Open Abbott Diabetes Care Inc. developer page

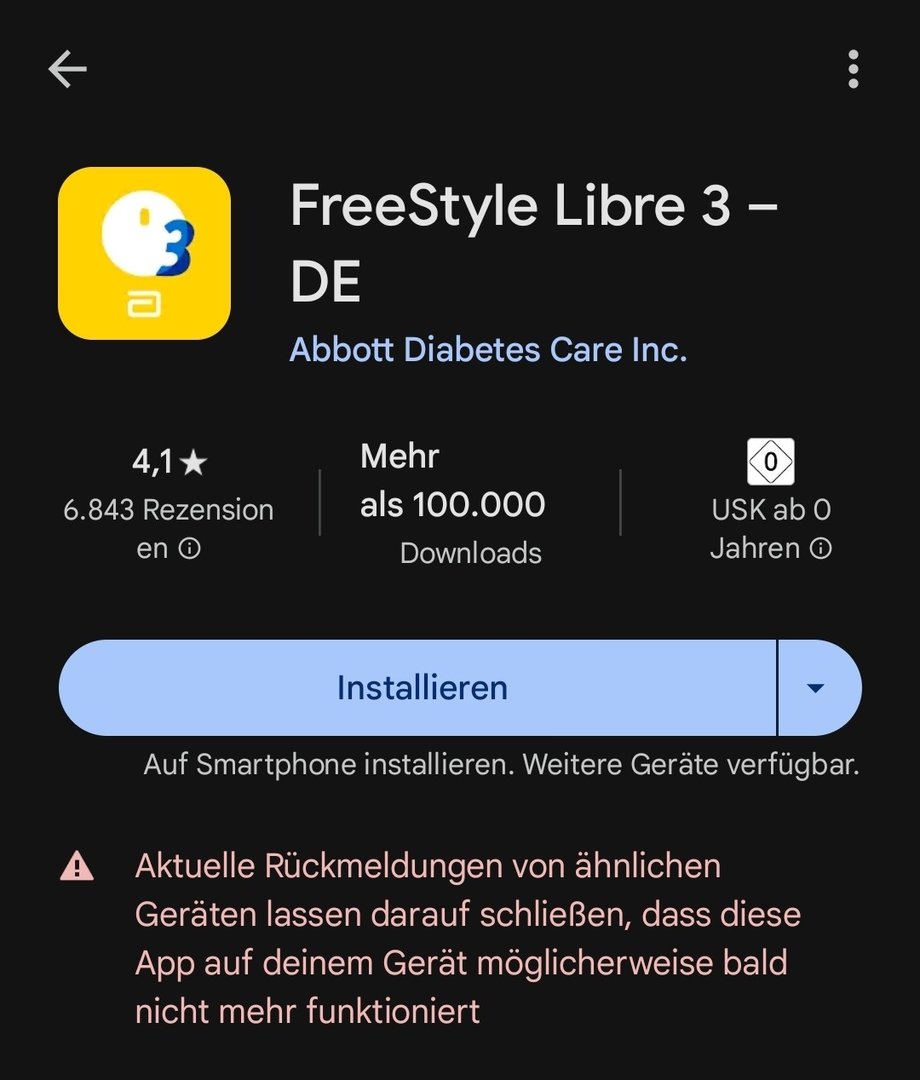tap(488, 350)
